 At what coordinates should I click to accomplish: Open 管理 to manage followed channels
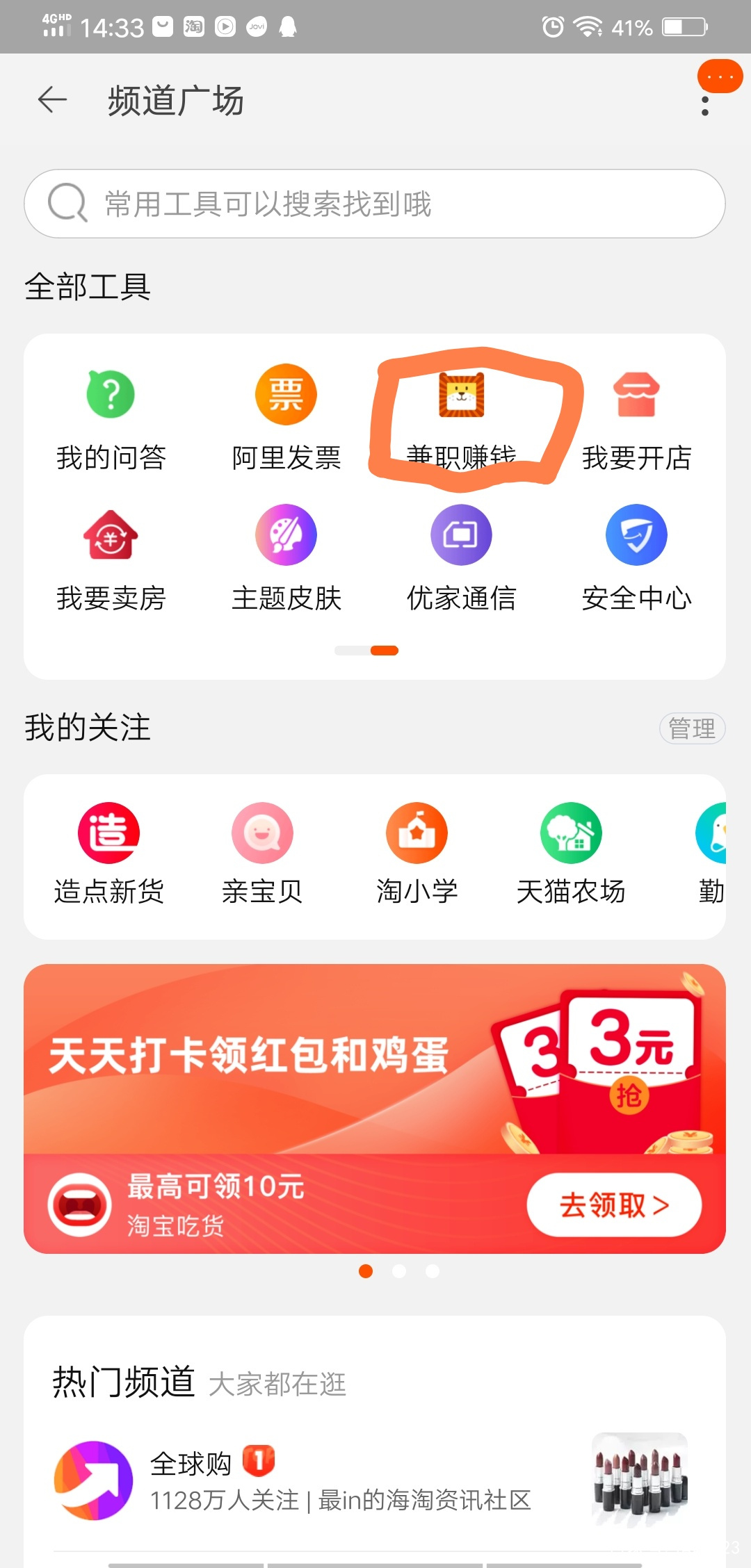click(x=693, y=728)
